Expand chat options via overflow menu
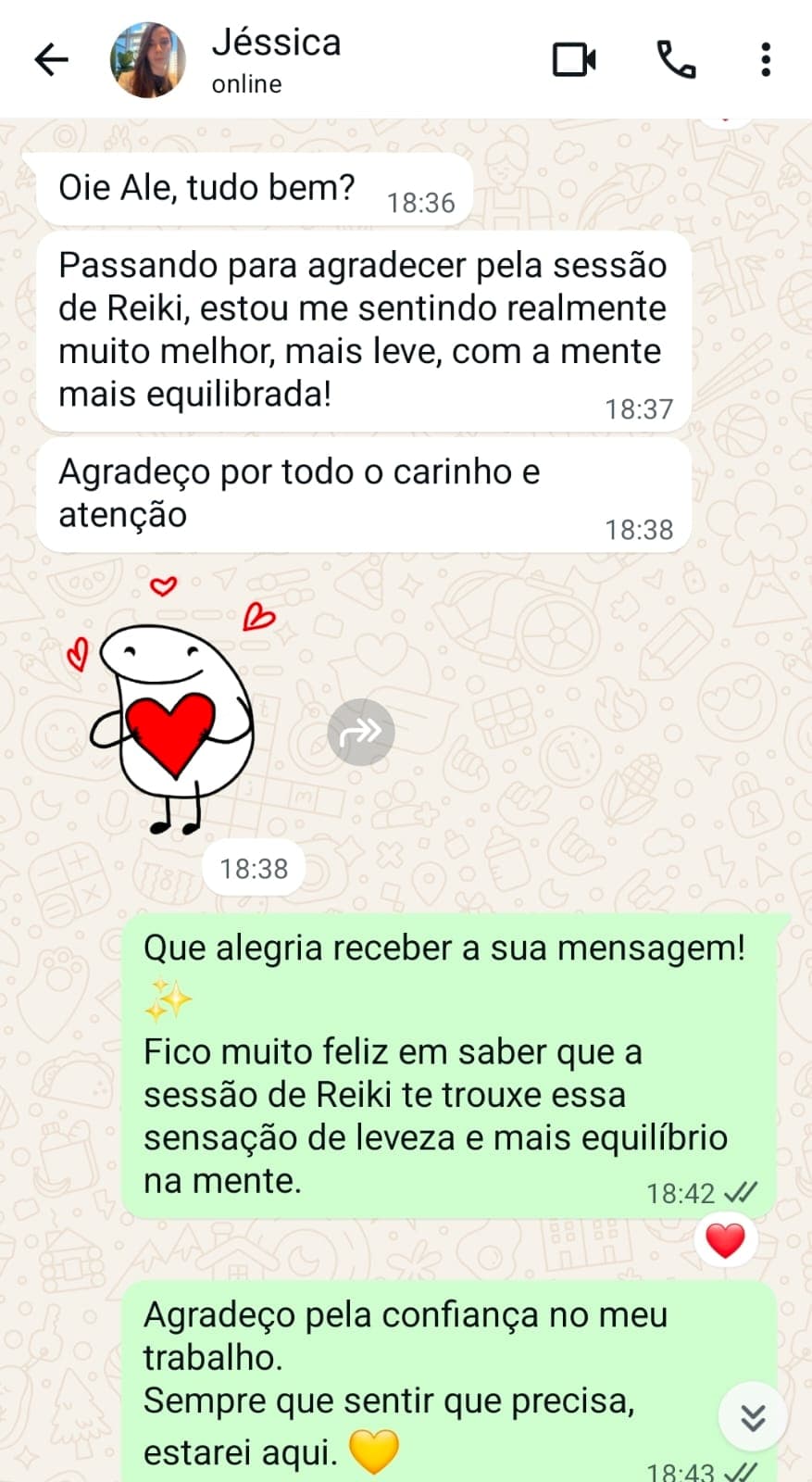The width and height of the screenshot is (812, 1482). tap(766, 59)
